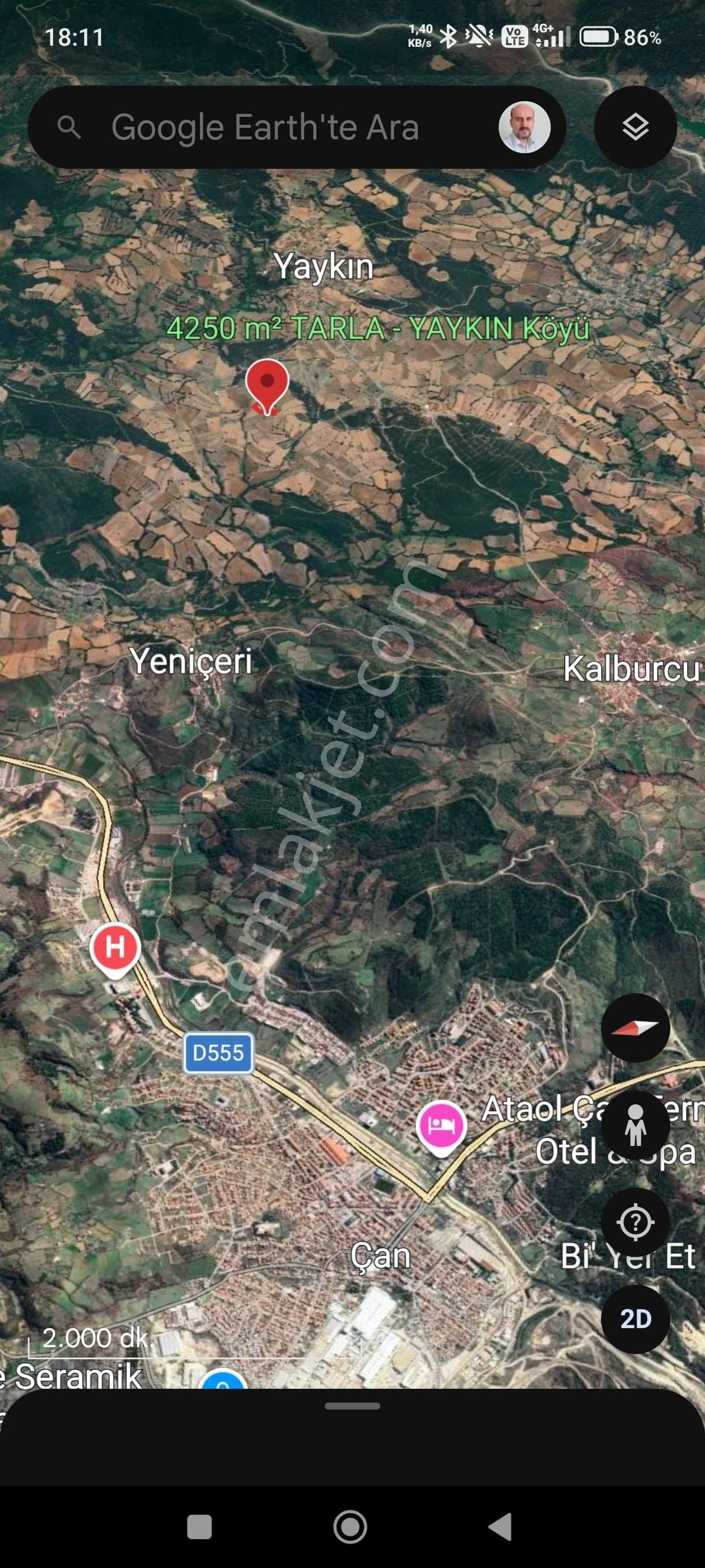705x1568 pixels.
Task: Toggle the Do Not Disturb status icon
Action: (479, 35)
